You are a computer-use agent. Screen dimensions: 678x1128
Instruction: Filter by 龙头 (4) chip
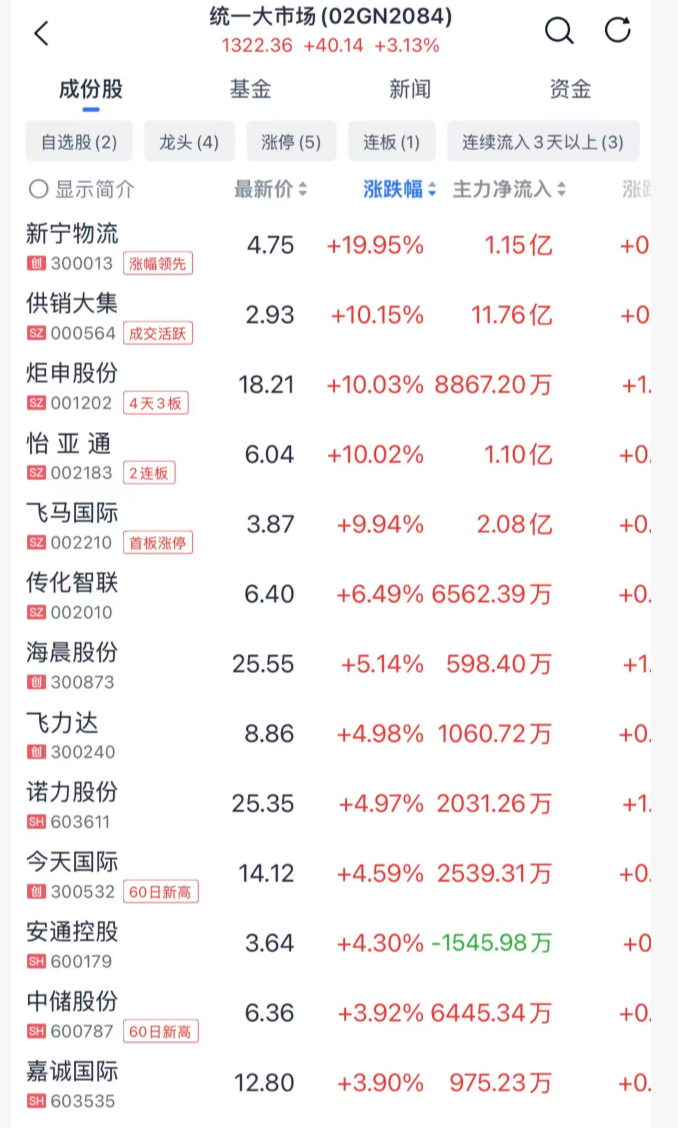click(x=189, y=142)
